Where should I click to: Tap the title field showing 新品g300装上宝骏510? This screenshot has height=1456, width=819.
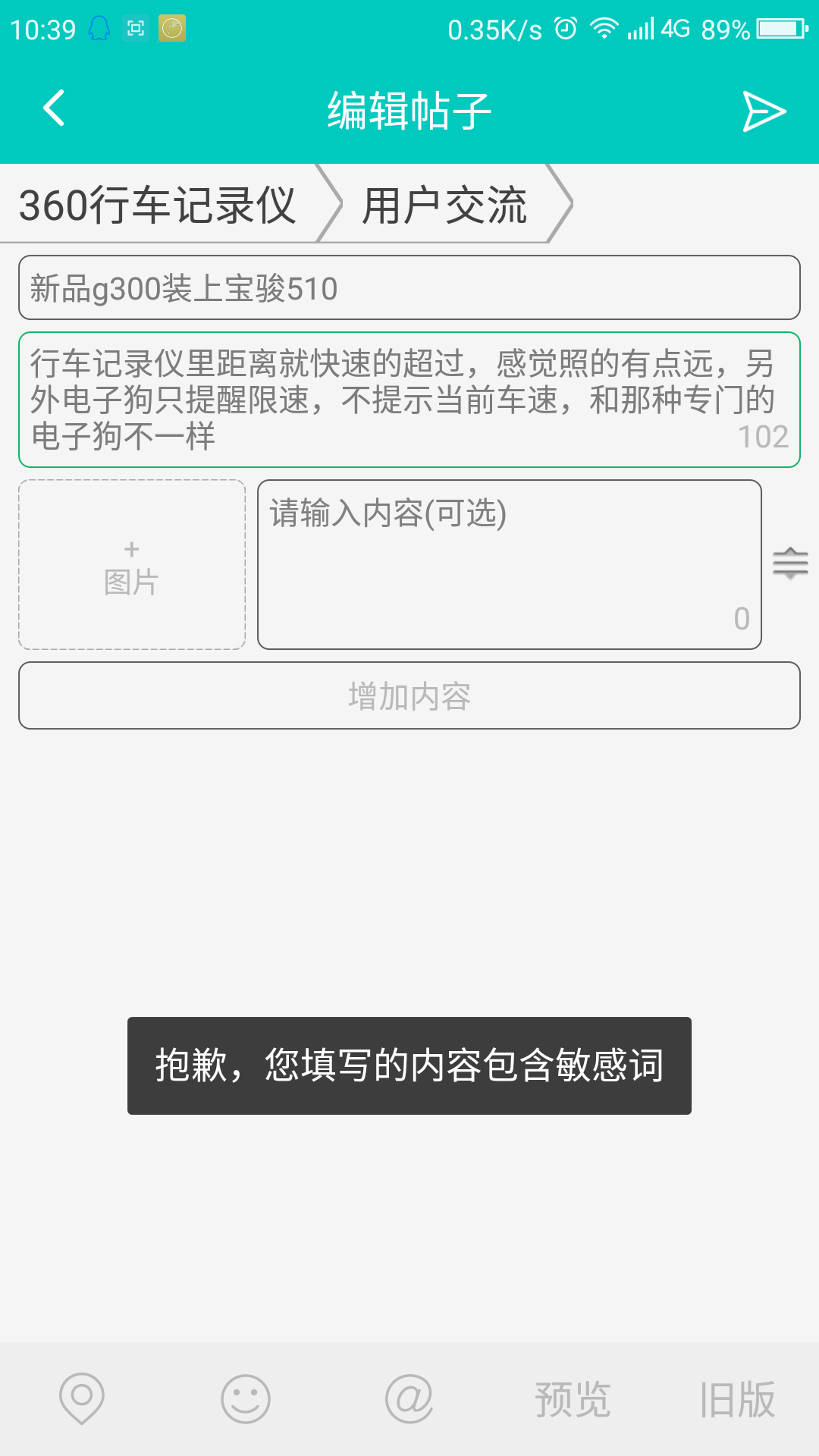(x=409, y=287)
